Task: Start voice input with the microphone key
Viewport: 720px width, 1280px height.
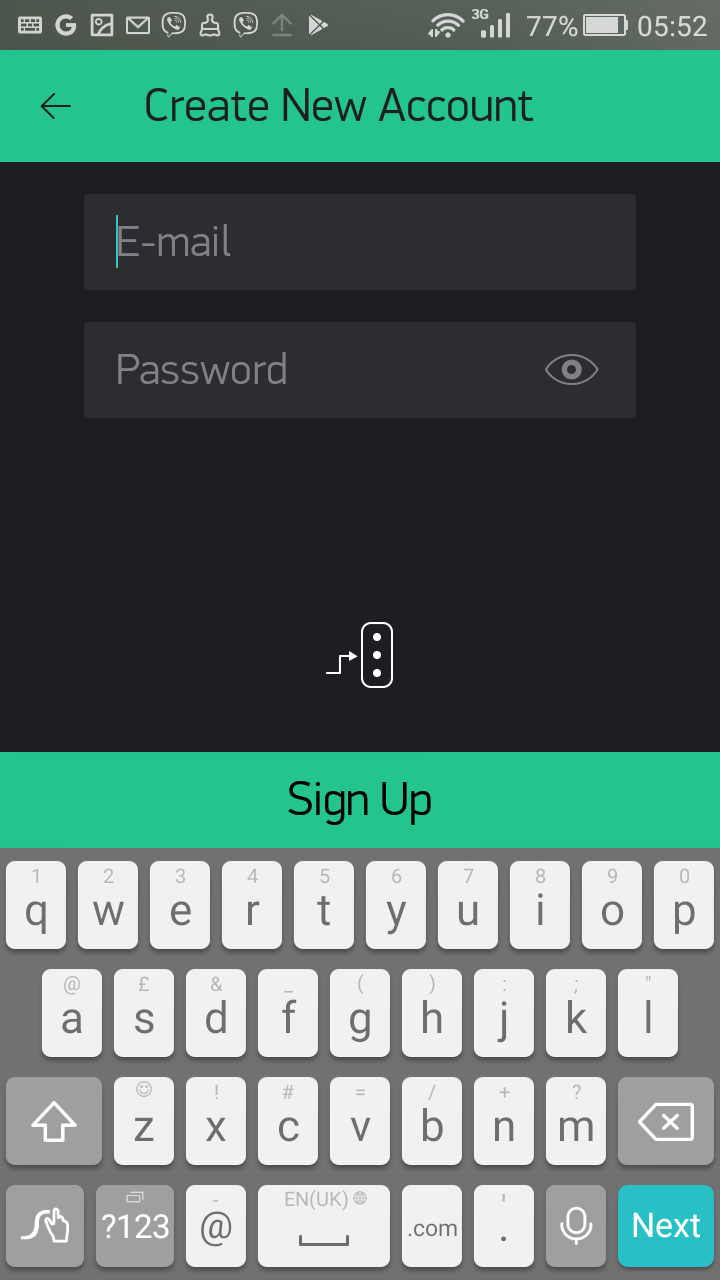Action: pos(576,1225)
